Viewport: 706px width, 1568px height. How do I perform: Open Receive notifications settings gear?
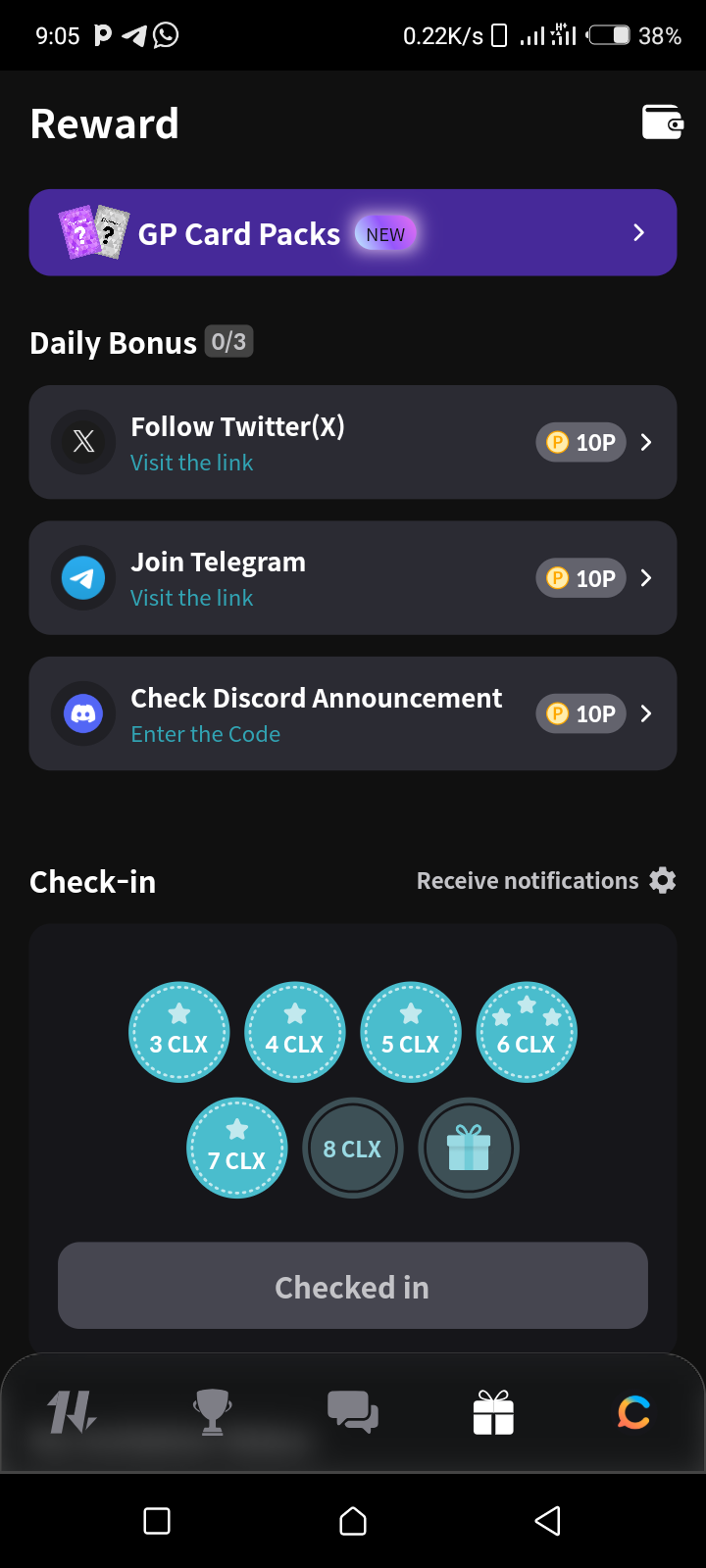(663, 880)
